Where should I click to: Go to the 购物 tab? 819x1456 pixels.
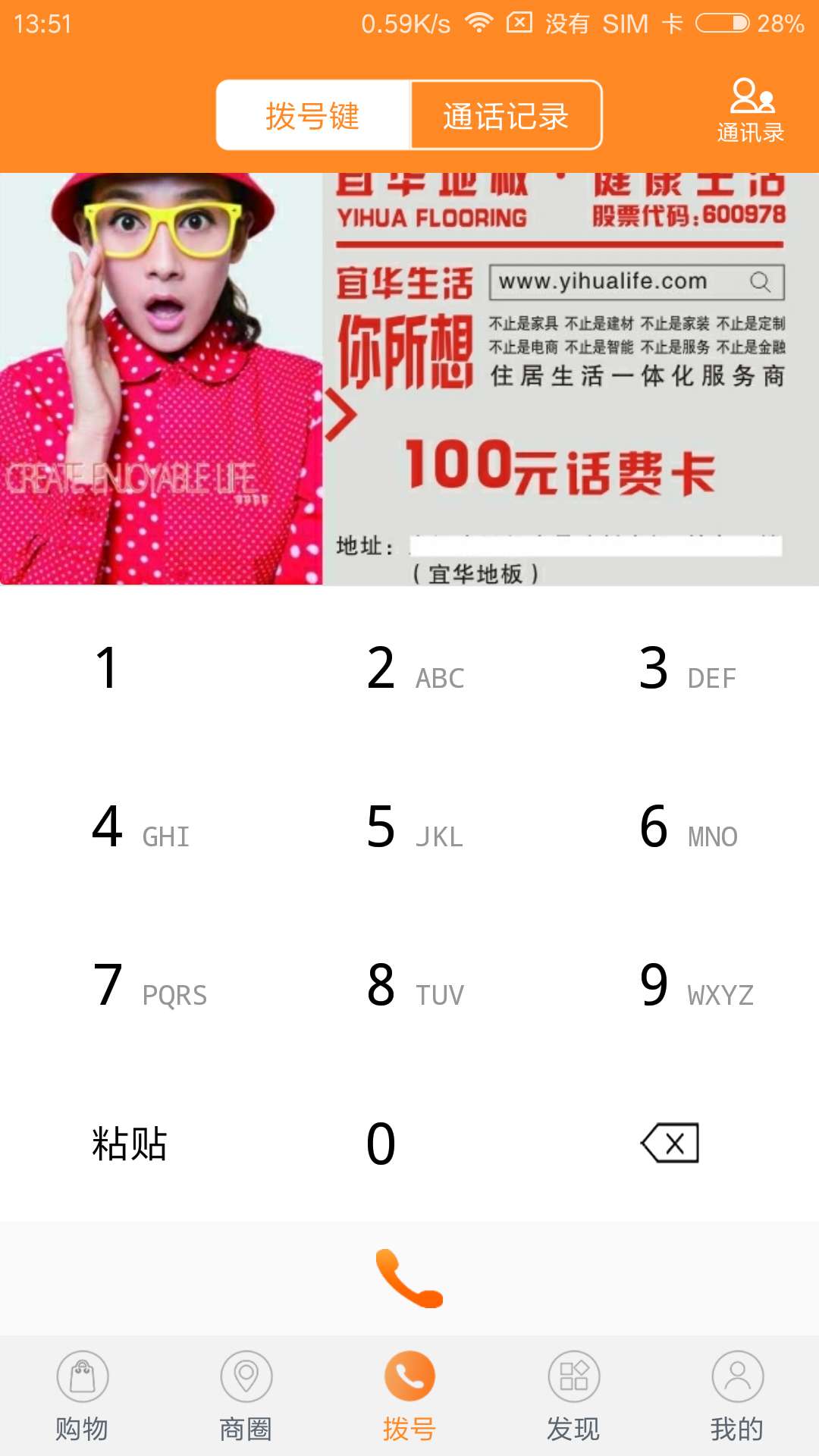82,1395
